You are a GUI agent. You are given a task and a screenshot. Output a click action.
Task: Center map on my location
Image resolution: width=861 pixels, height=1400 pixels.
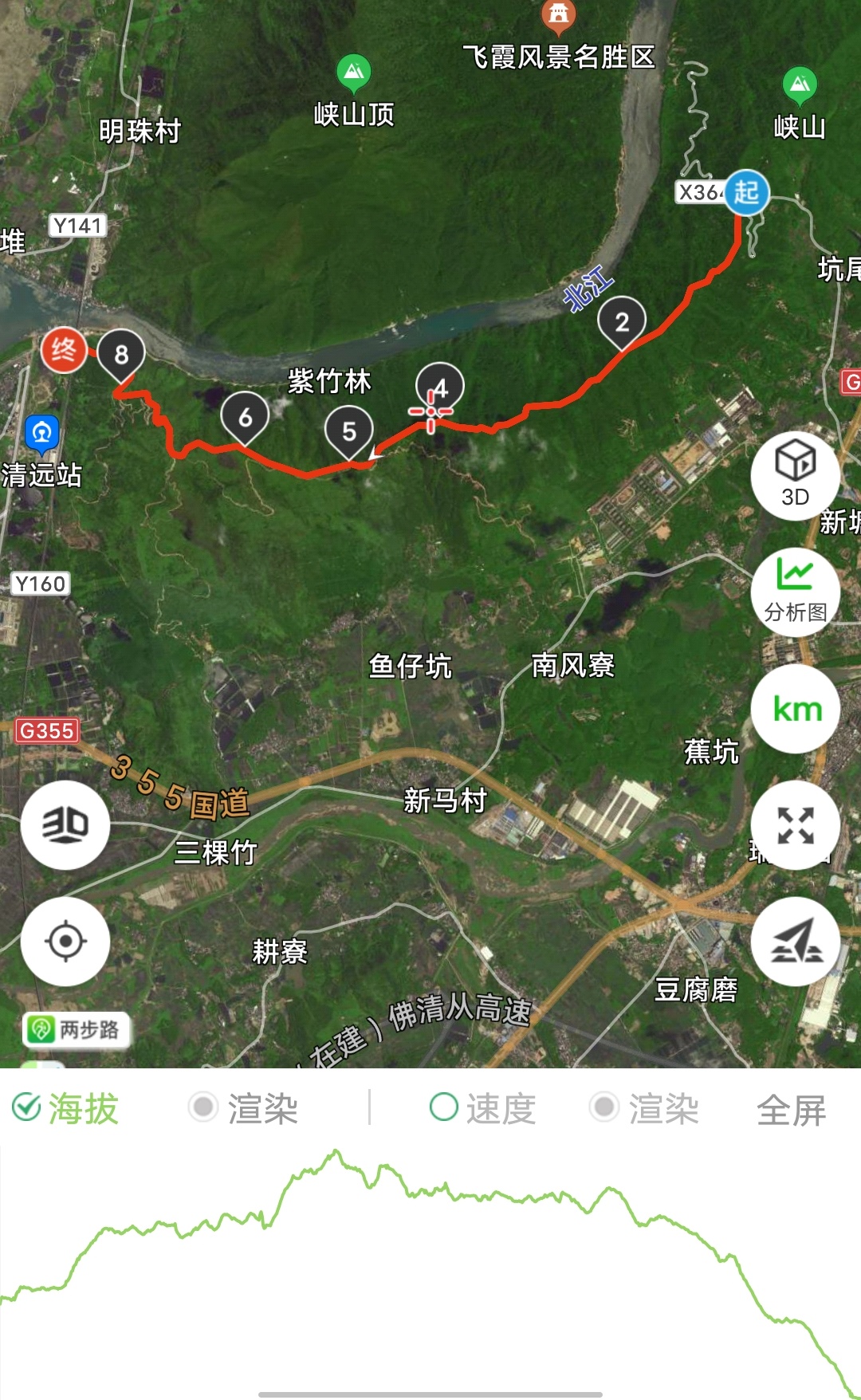[65, 942]
